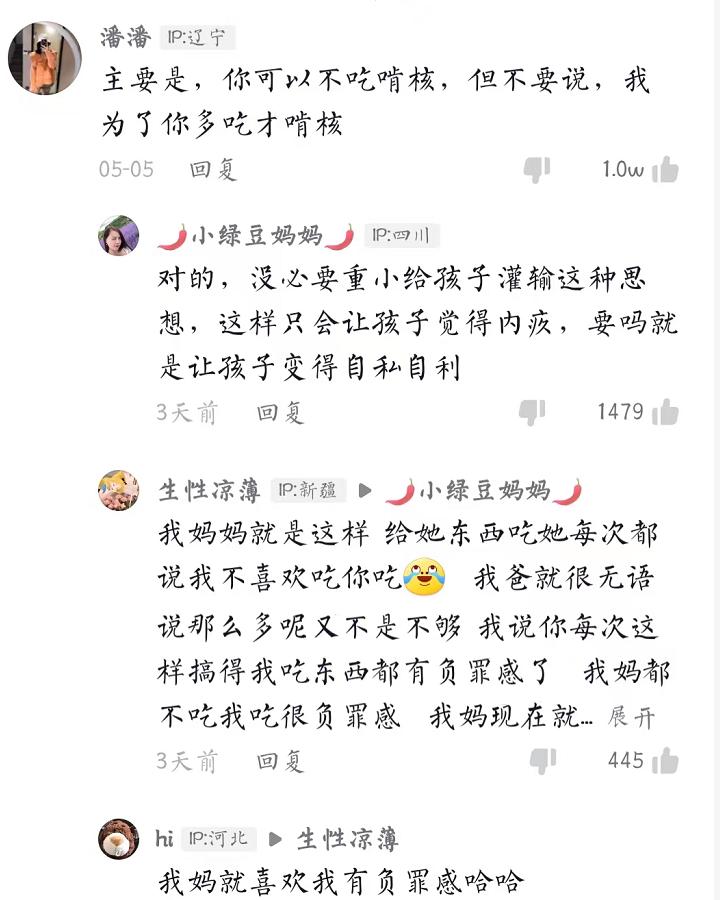Tap 小绿豆妈妈's profile avatar
The height and width of the screenshot is (900, 720).
122,234
